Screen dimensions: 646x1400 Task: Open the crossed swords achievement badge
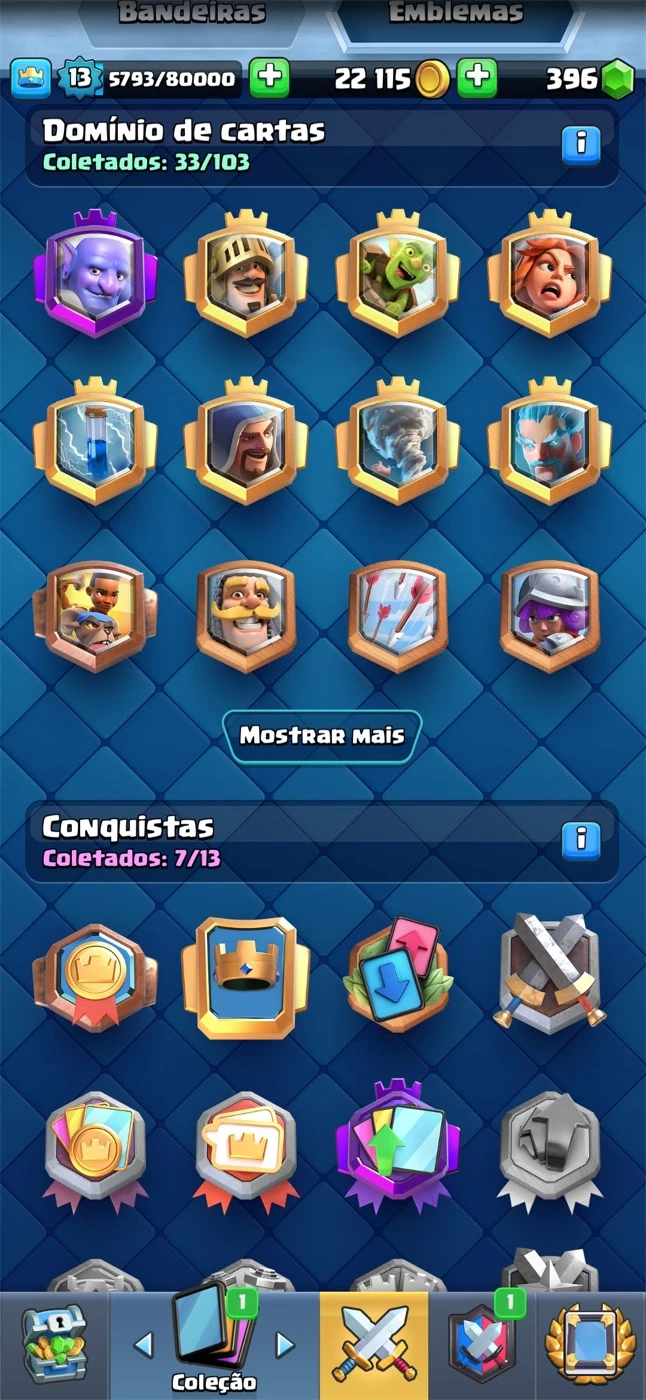(x=550, y=970)
